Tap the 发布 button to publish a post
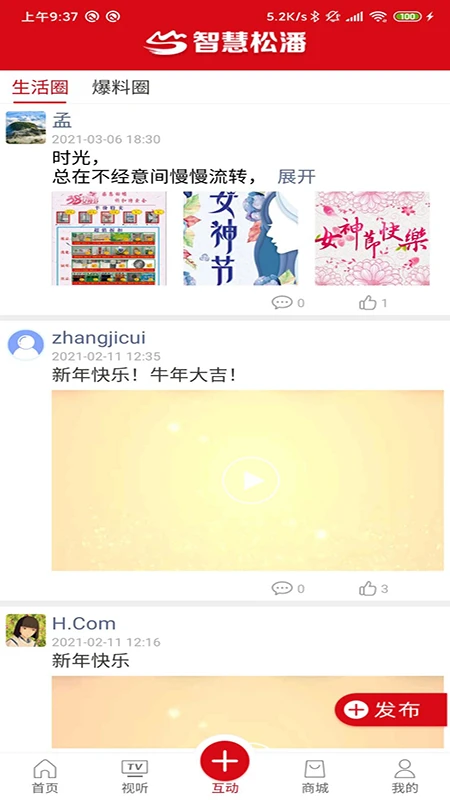450x800 pixels. click(390, 710)
